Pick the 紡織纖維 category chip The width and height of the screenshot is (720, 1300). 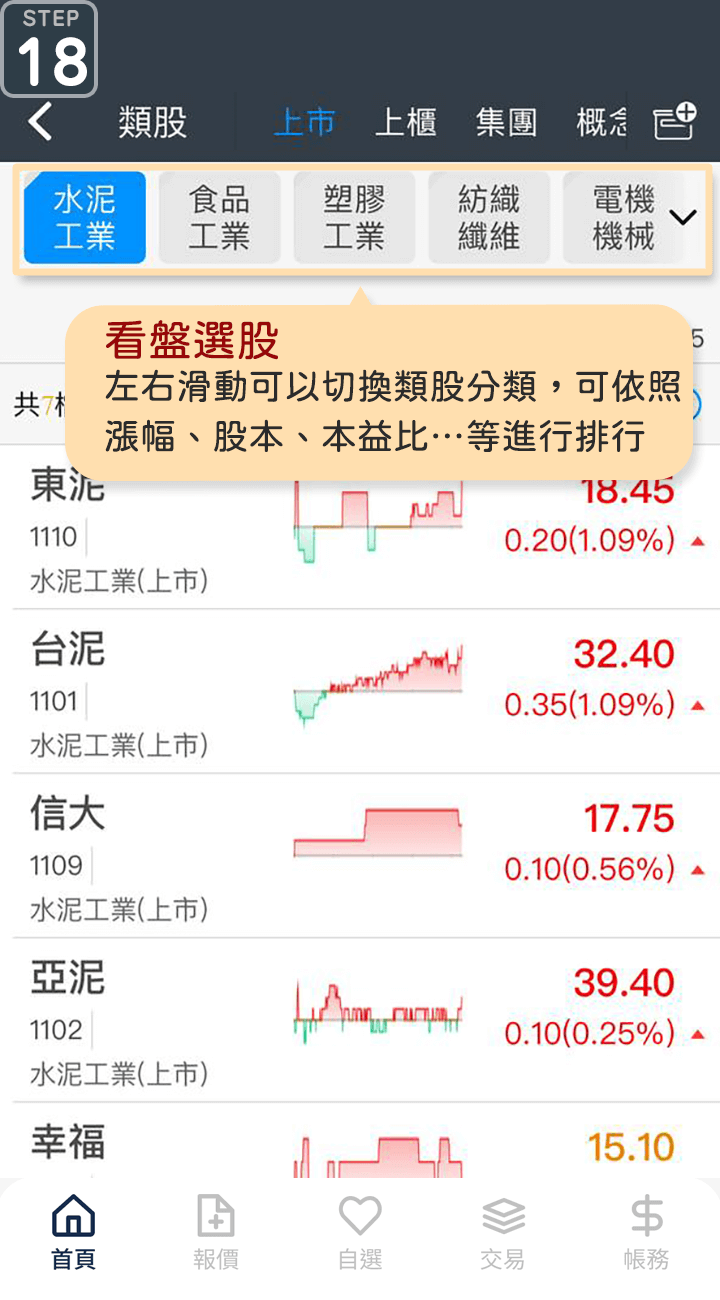pos(489,218)
